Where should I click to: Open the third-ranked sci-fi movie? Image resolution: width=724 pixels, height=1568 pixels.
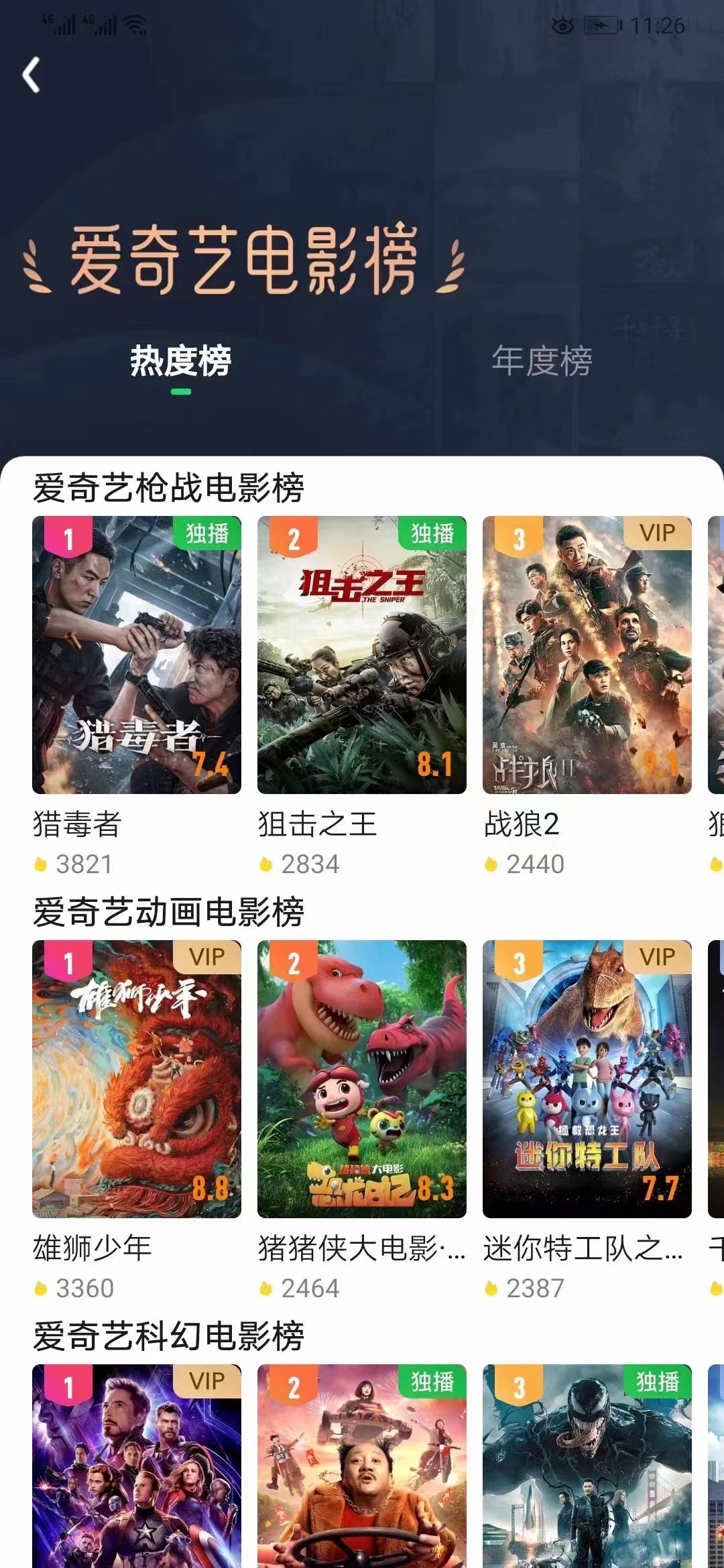pos(587,1467)
